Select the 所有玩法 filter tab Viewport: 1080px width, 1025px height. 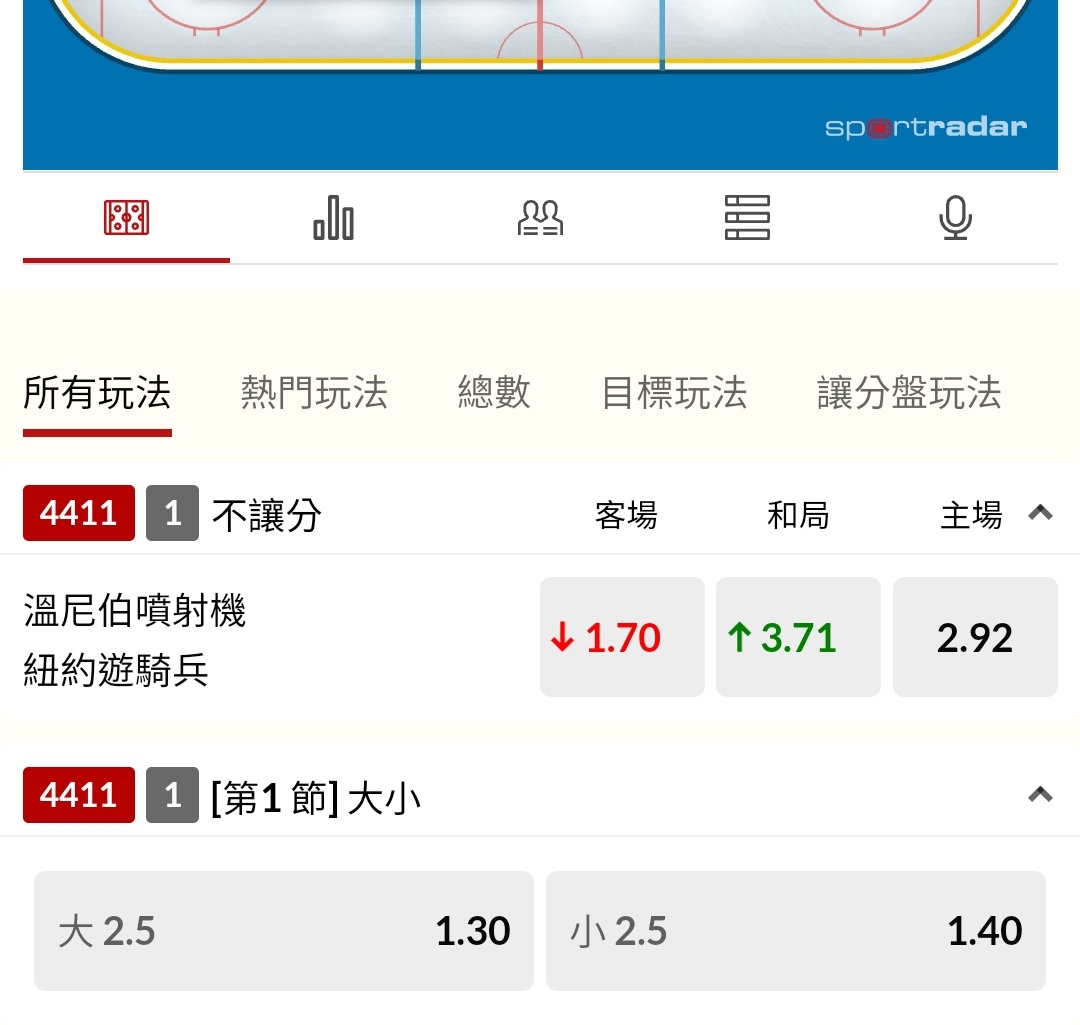[x=97, y=393]
